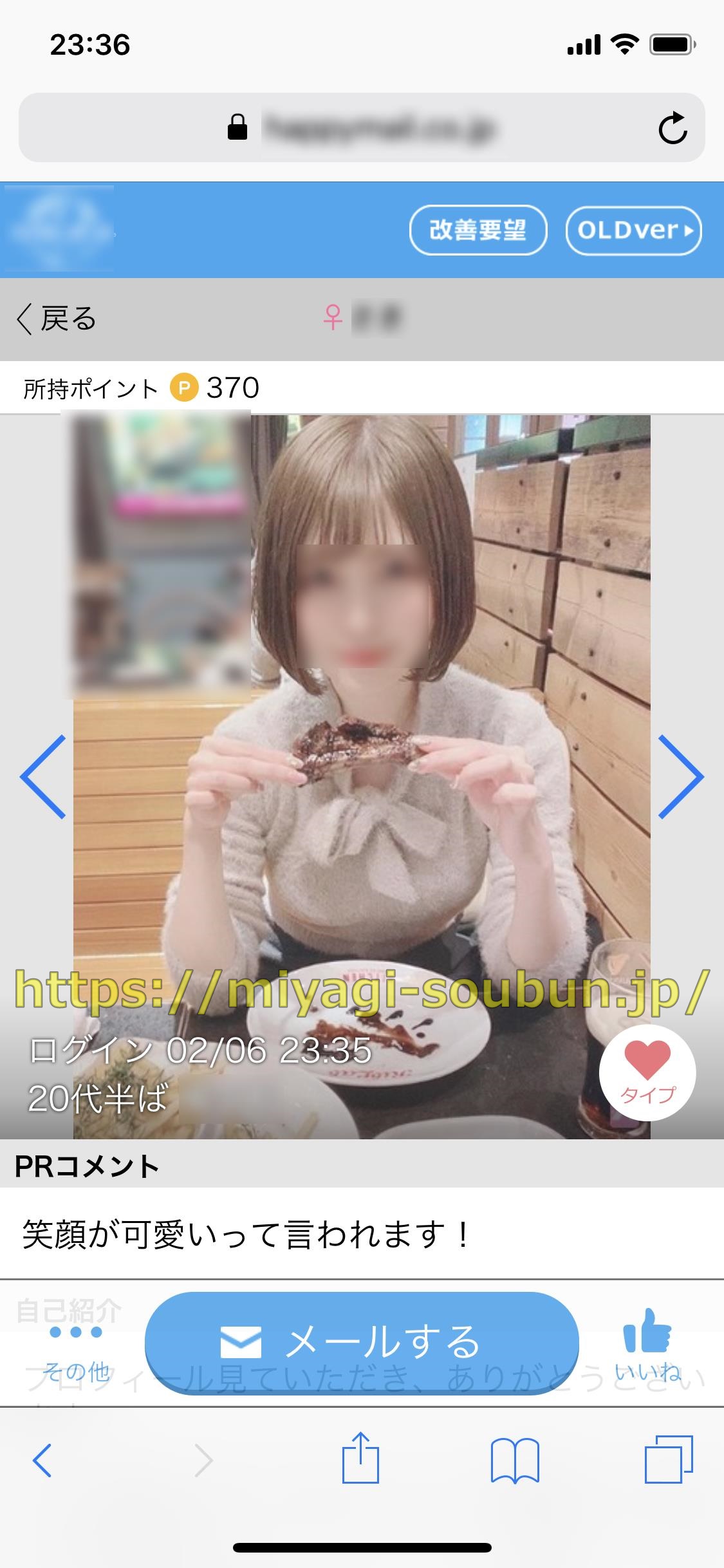Image resolution: width=724 pixels, height=1568 pixels.
Task: Go back a page in Safari
Action: (x=42, y=1461)
